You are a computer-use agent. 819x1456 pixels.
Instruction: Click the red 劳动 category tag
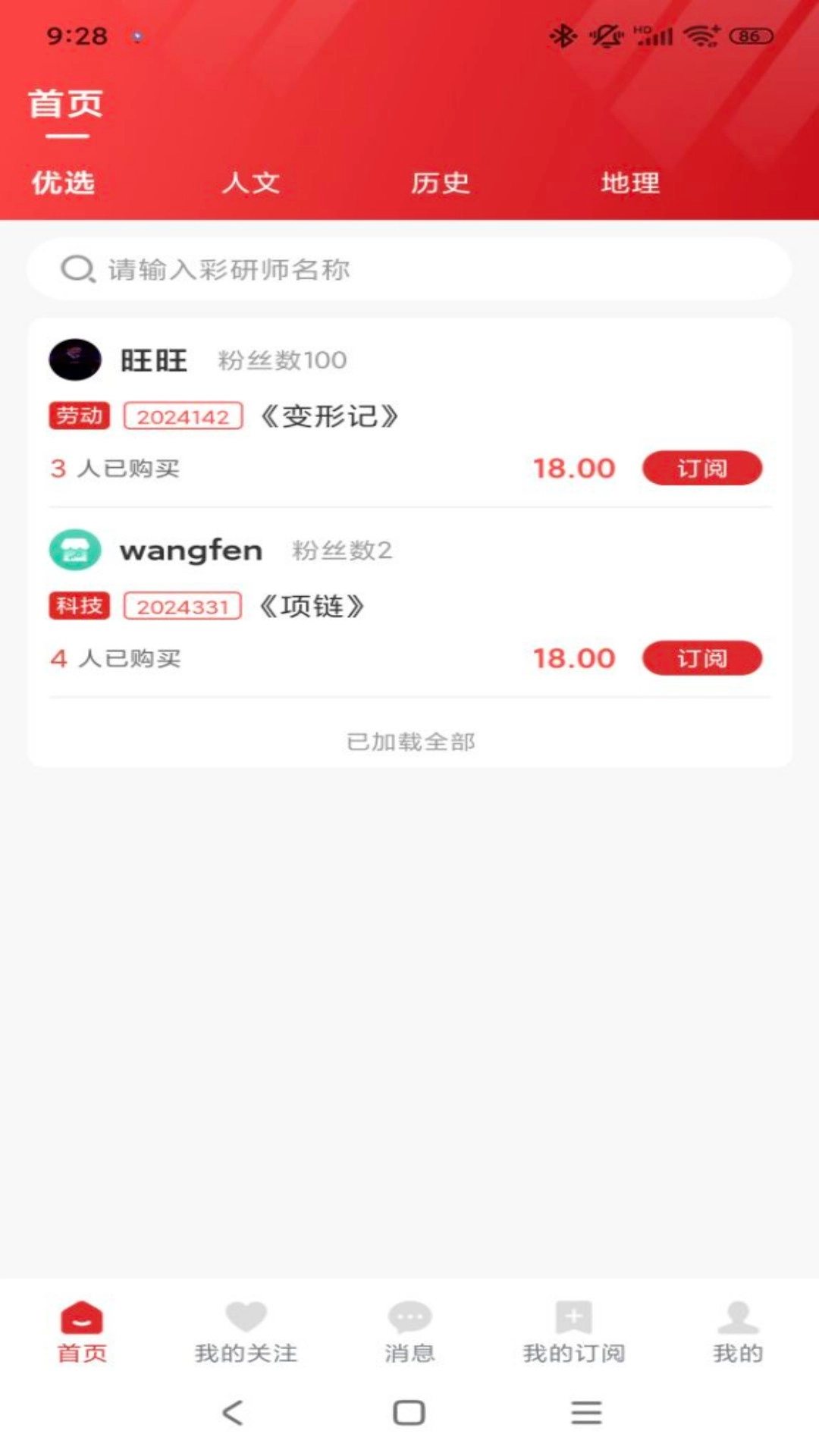pyautogui.click(x=78, y=416)
